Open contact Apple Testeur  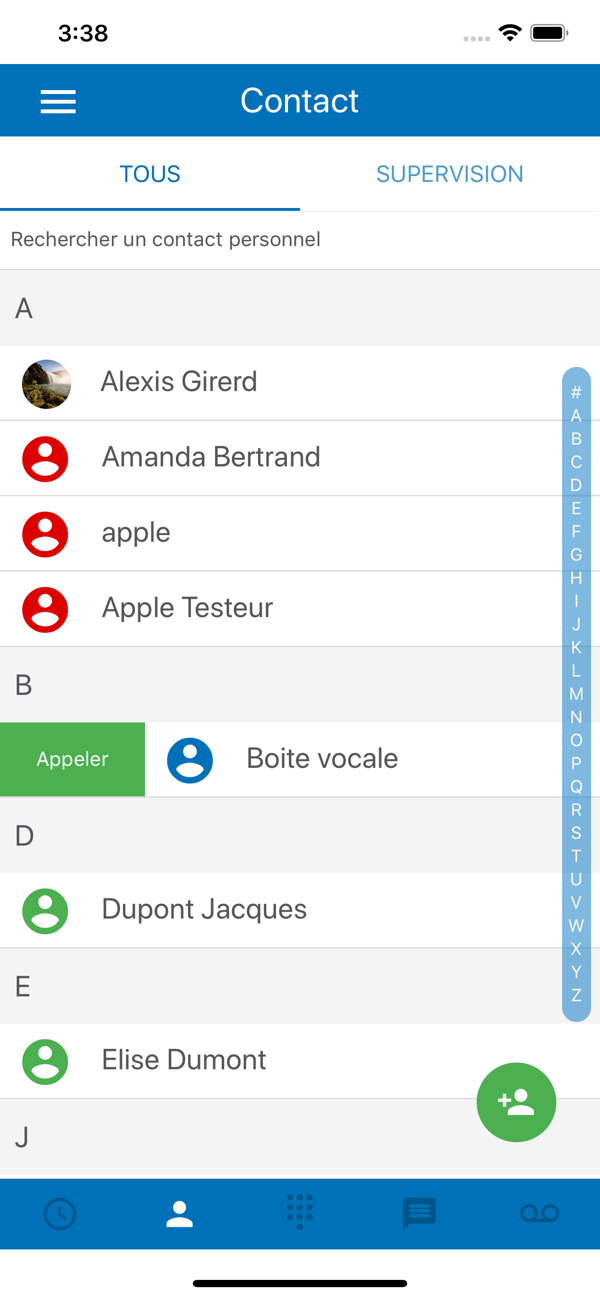[x=300, y=608]
